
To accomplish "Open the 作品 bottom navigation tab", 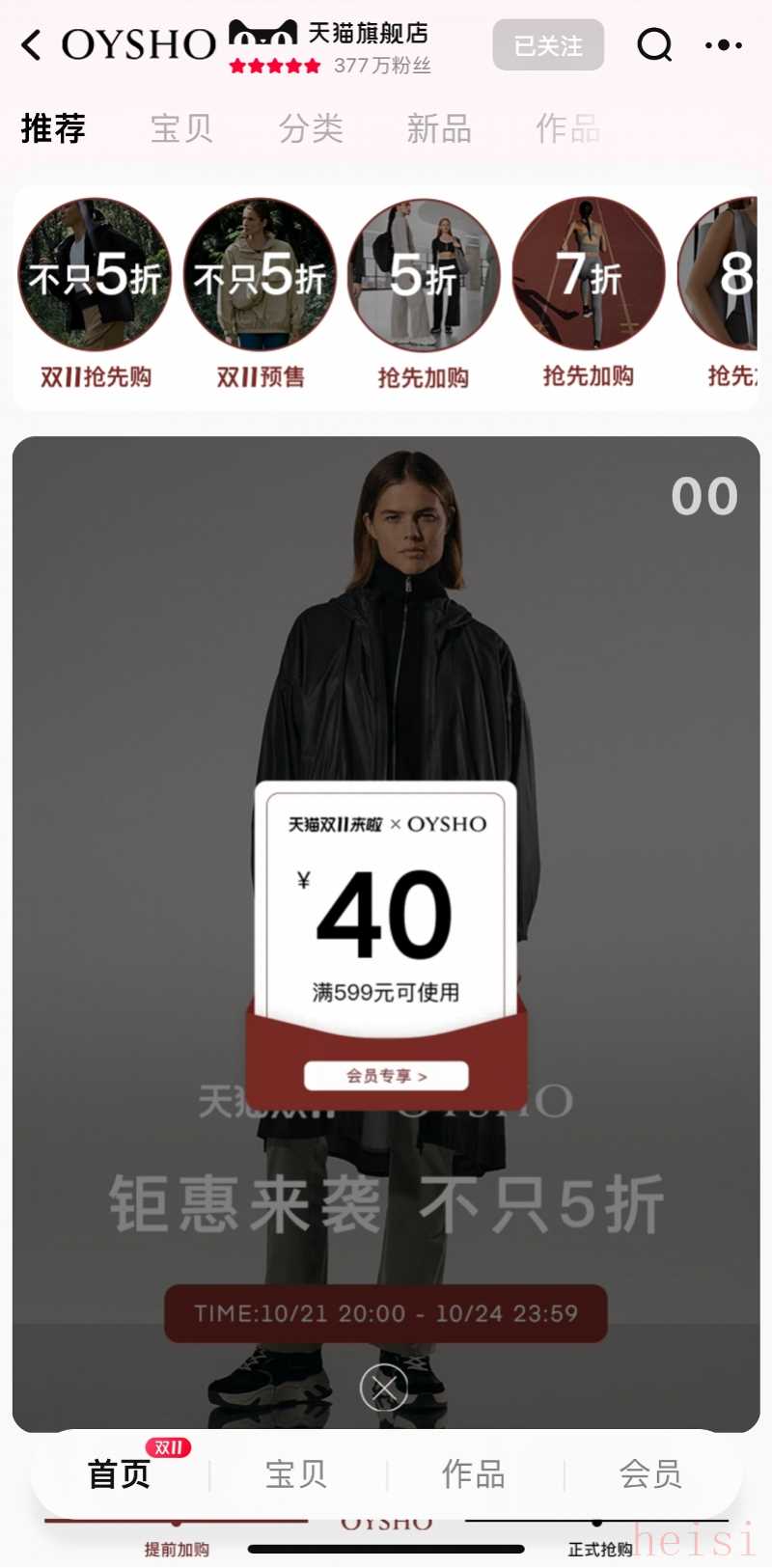I will (474, 1474).
